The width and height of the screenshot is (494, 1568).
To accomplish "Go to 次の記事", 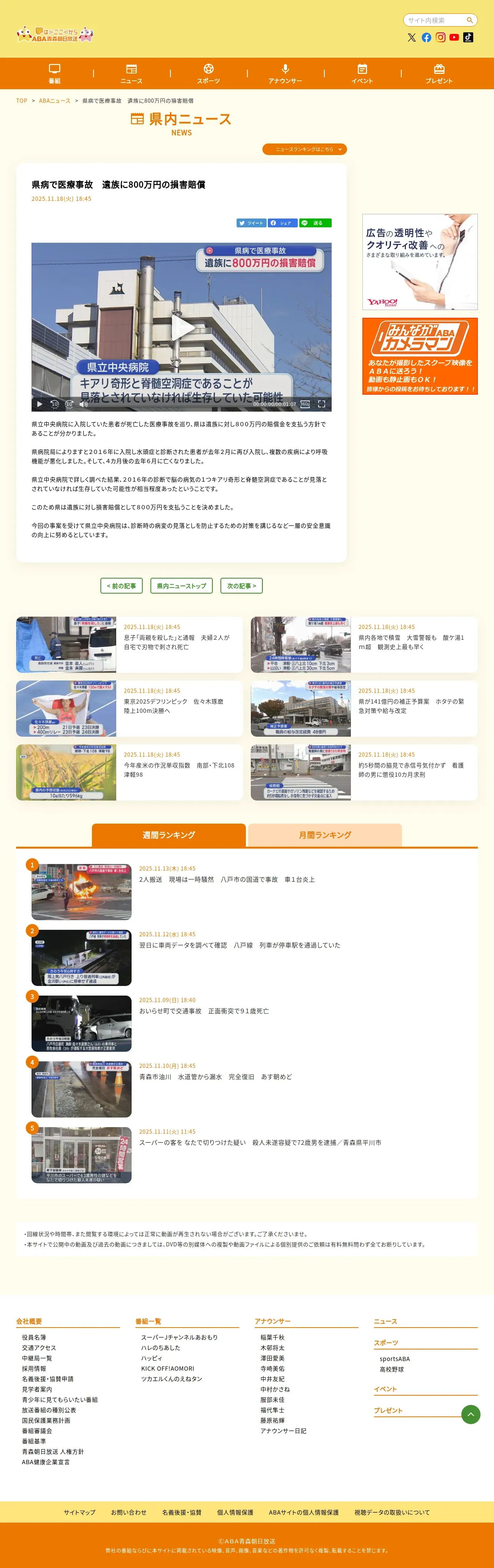I will click(241, 585).
